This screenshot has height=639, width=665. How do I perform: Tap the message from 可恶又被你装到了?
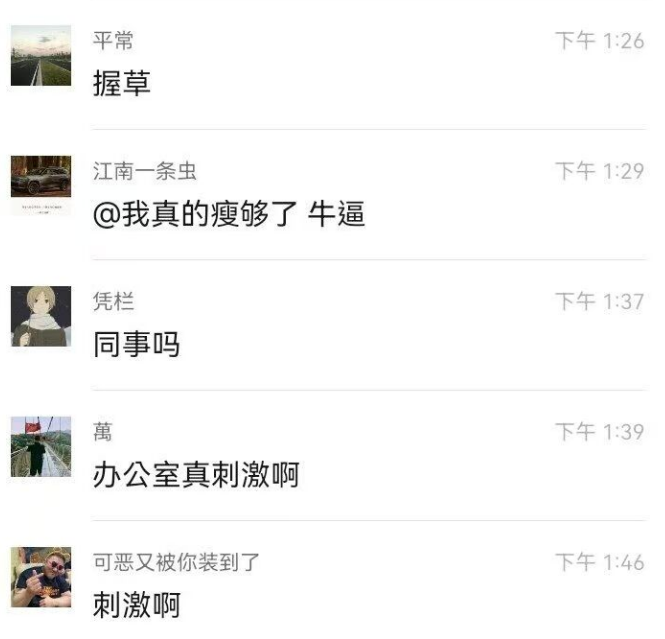pyautogui.click(x=136, y=604)
